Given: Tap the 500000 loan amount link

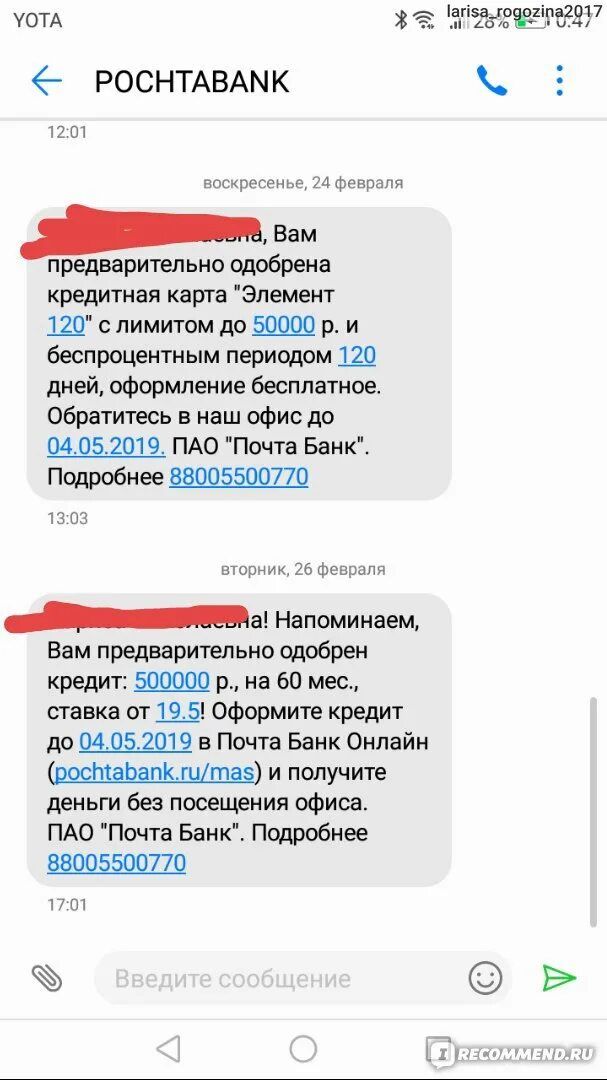Looking at the screenshot, I should point(172,681).
